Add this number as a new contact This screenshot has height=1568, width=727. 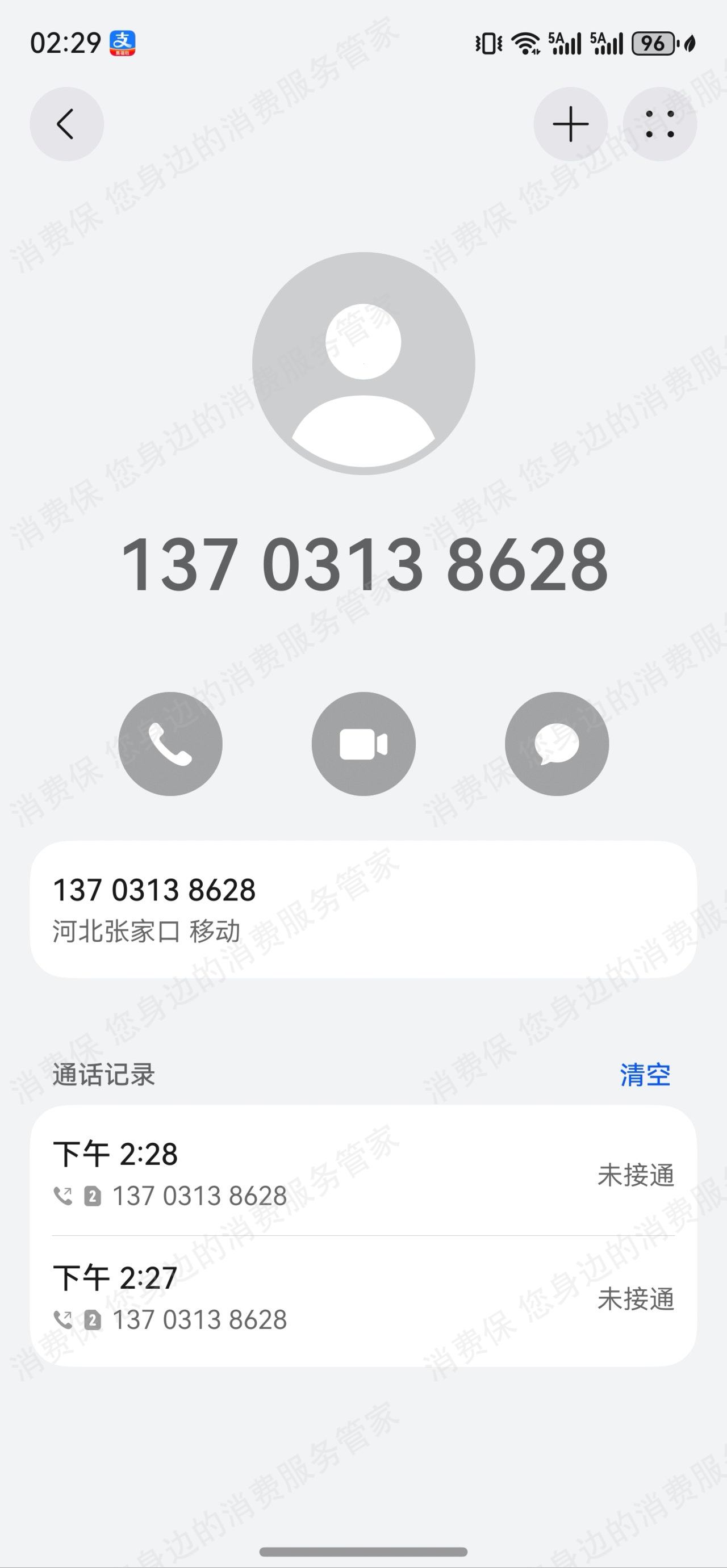click(x=570, y=124)
